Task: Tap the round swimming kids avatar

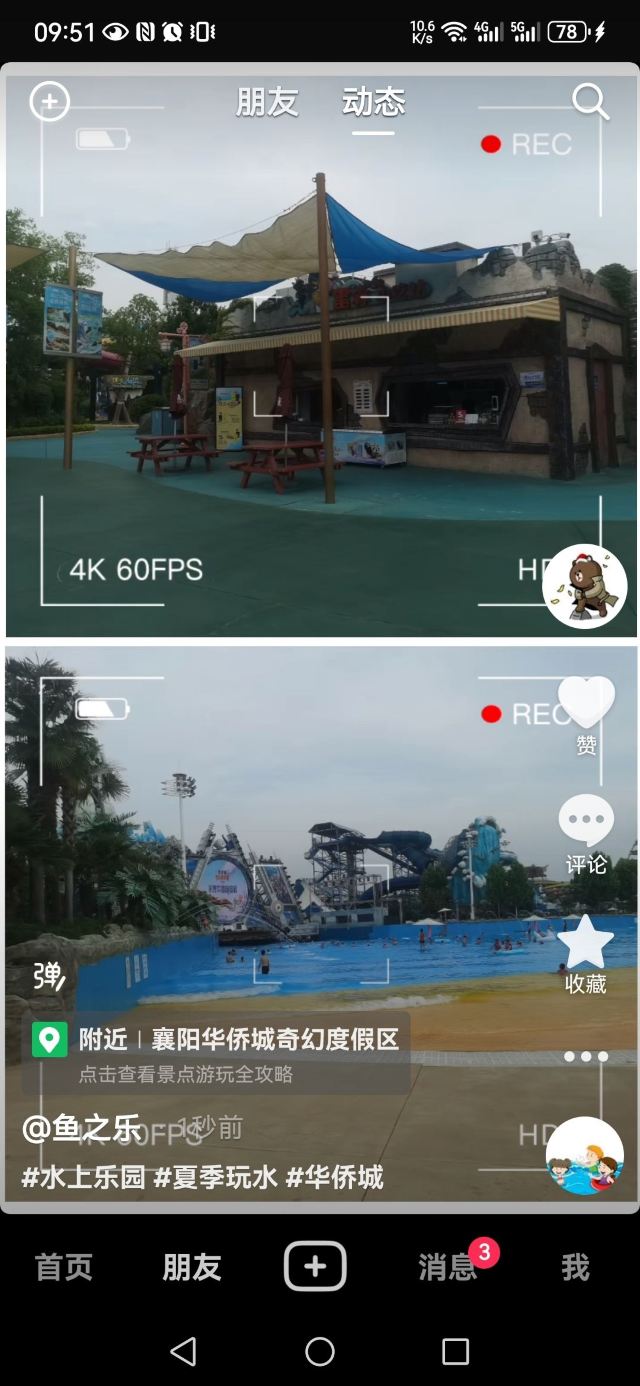Action: [x=585, y=1155]
